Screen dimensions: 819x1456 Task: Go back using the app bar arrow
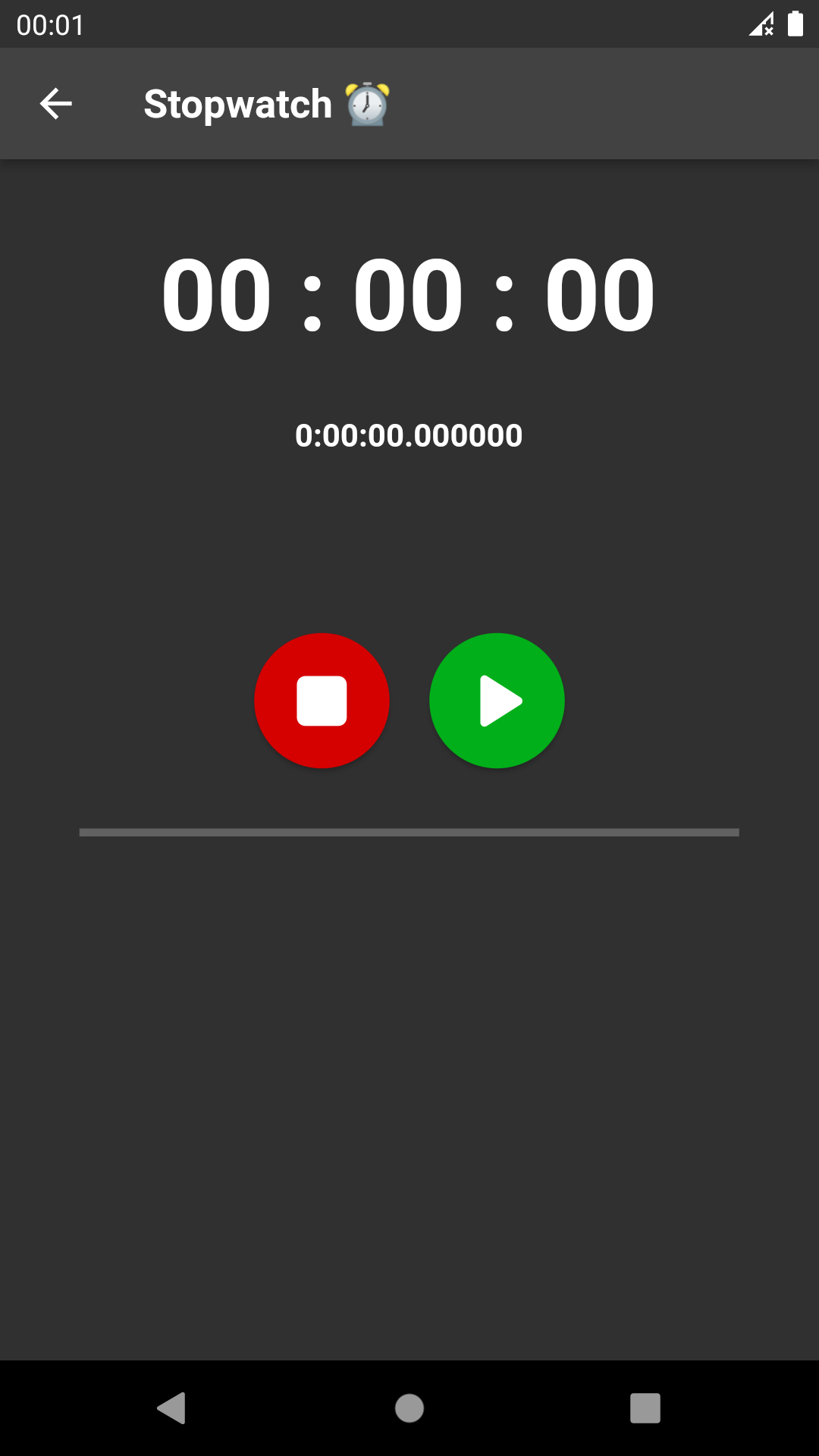(x=55, y=104)
